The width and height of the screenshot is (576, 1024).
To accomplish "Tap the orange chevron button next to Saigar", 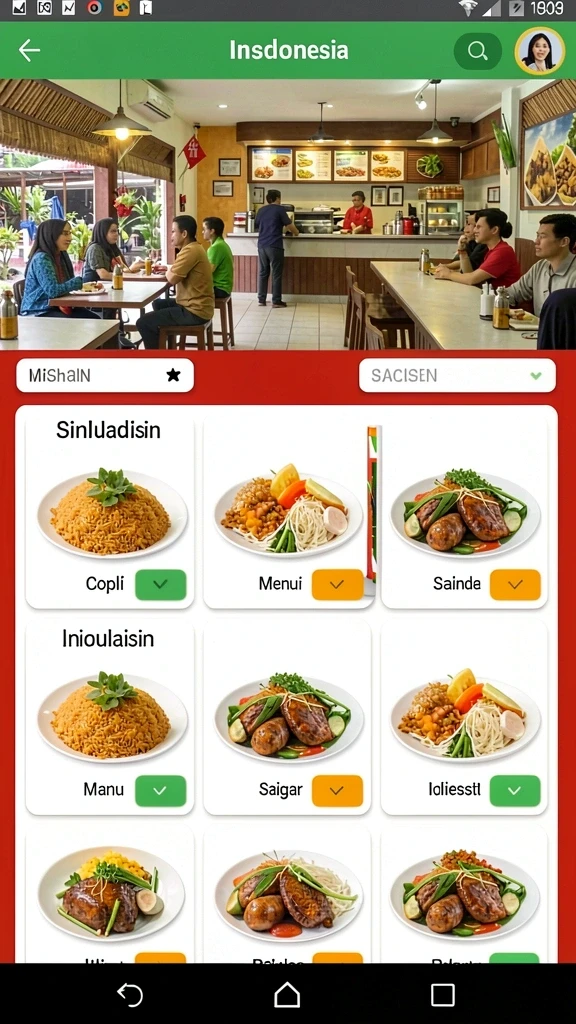I will coord(338,791).
